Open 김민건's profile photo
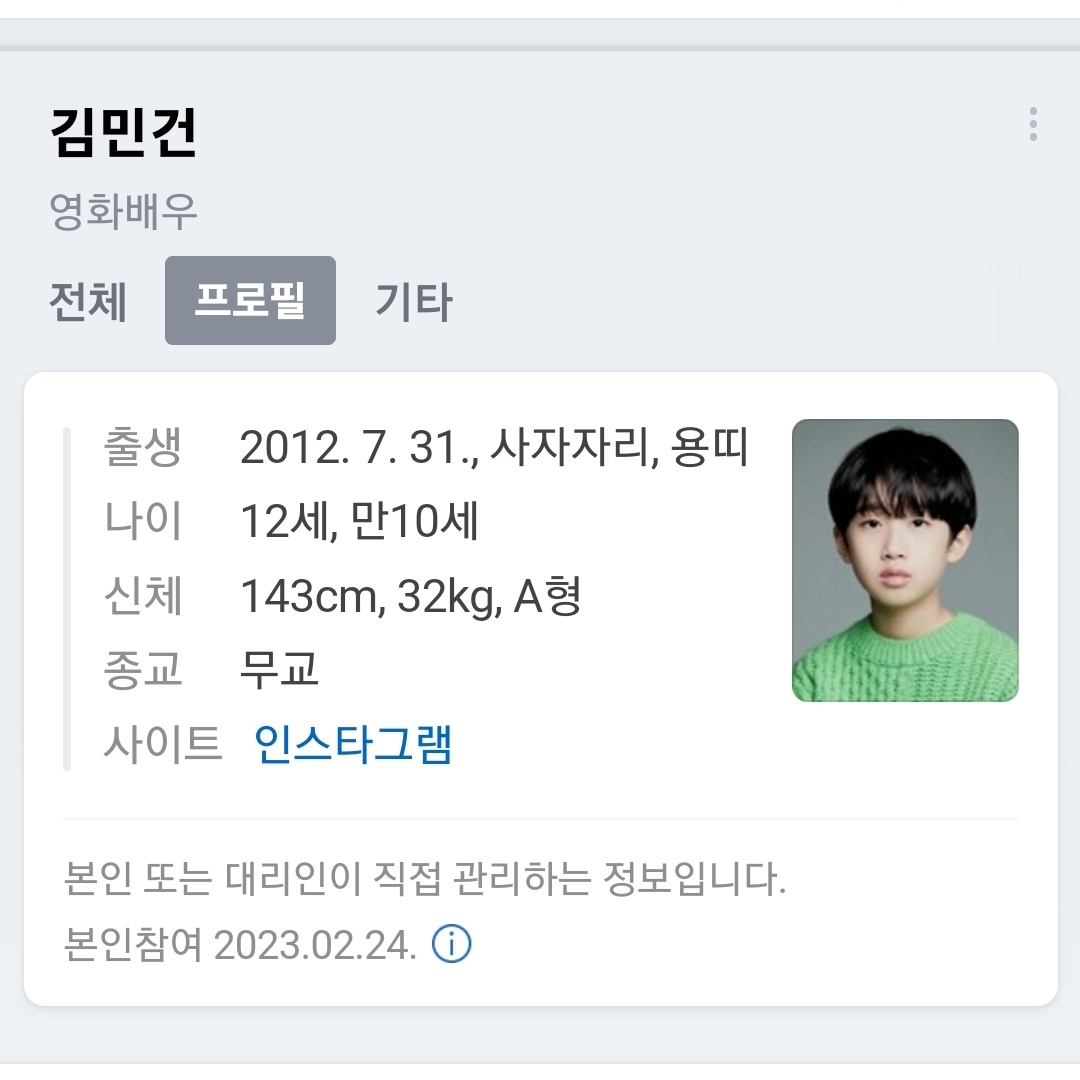This screenshot has width=1080, height=1080. click(x=904, y=560)
